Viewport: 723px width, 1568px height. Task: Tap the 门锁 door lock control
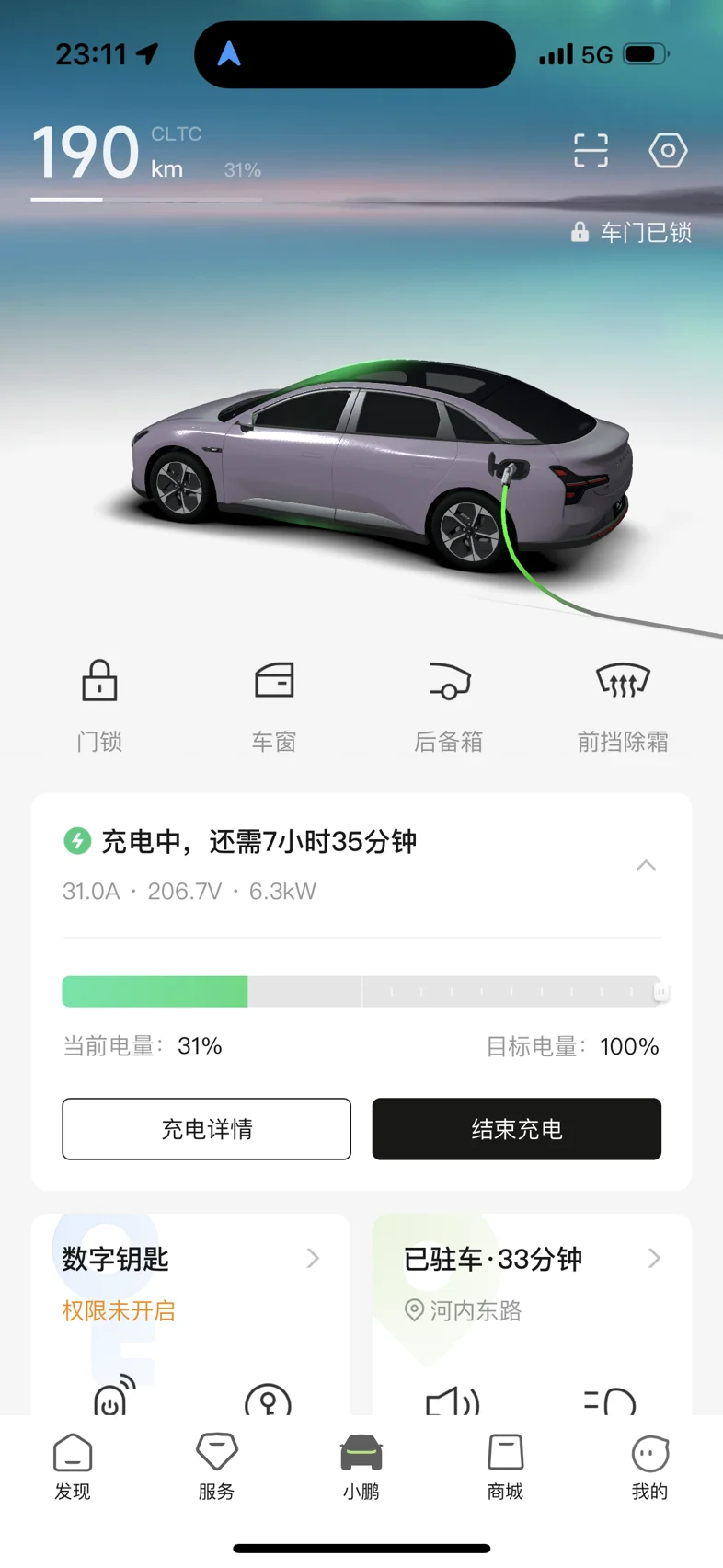(x=99, y=706)
